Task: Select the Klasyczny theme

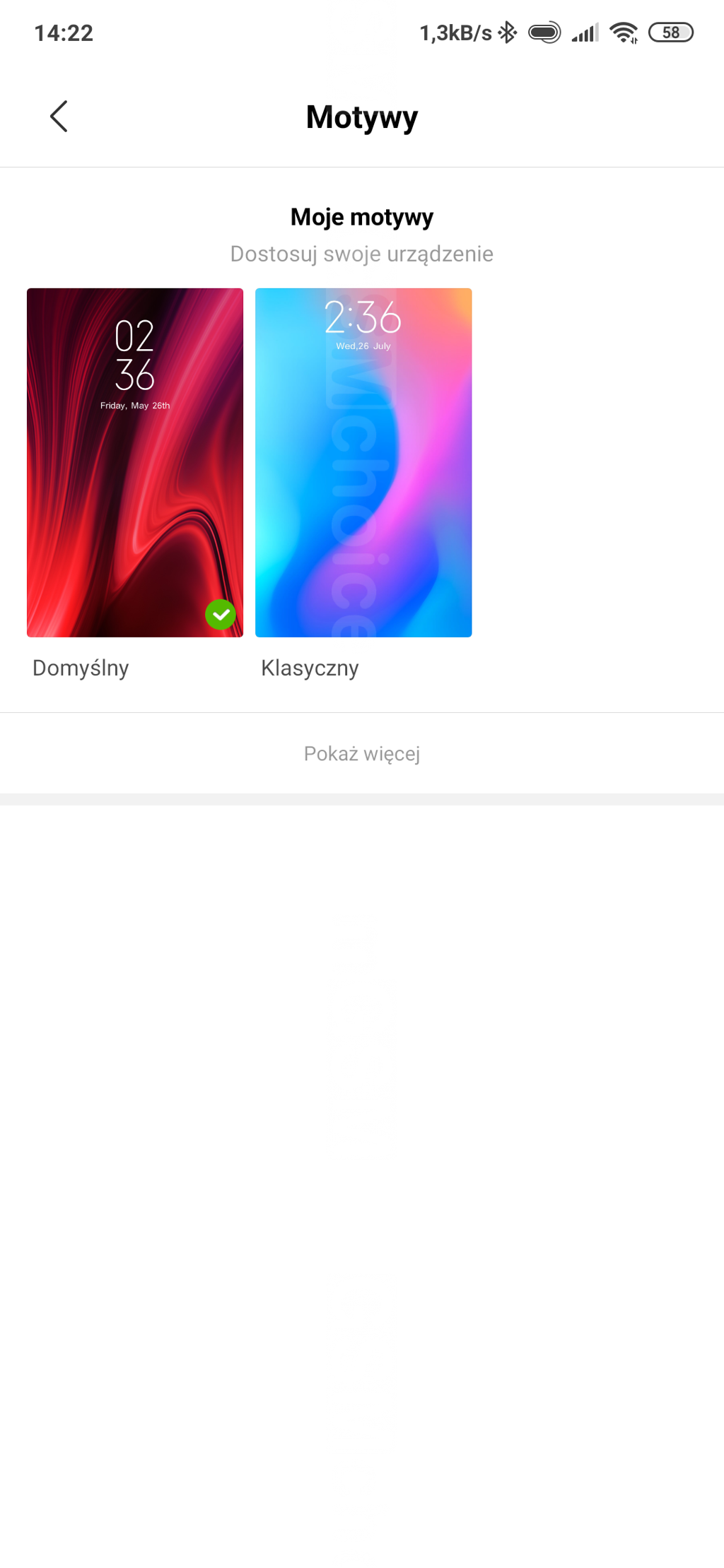Action: point(363,462)
